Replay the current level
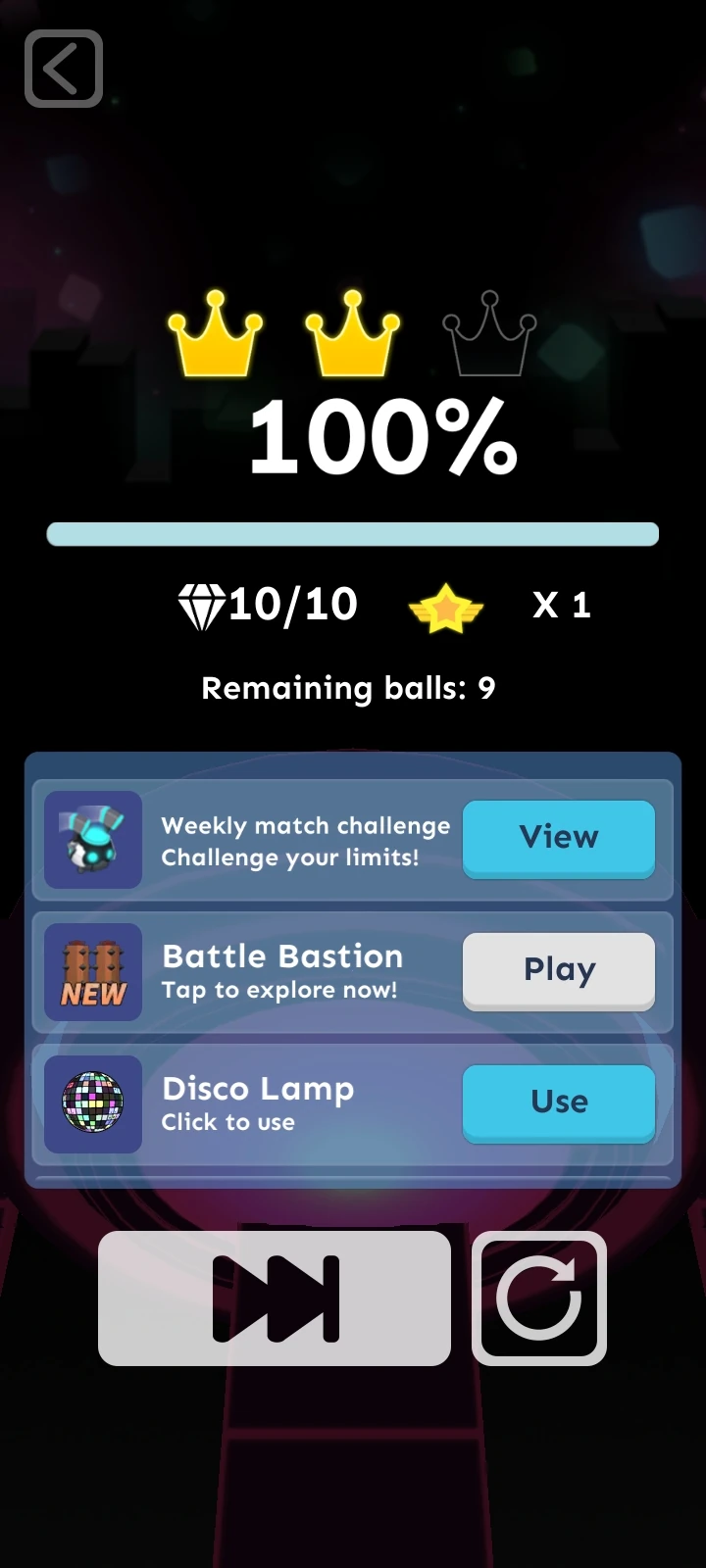This screenshot has width=706, height=1568. pos(539,1298)
